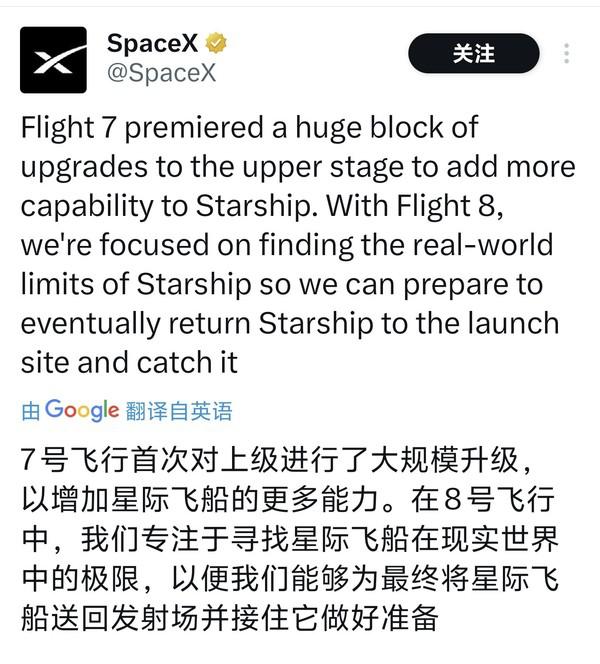Screen dimensions: 600x664
Task: Open the @SpaceX account handle
Action: click(x=160, y=74)
